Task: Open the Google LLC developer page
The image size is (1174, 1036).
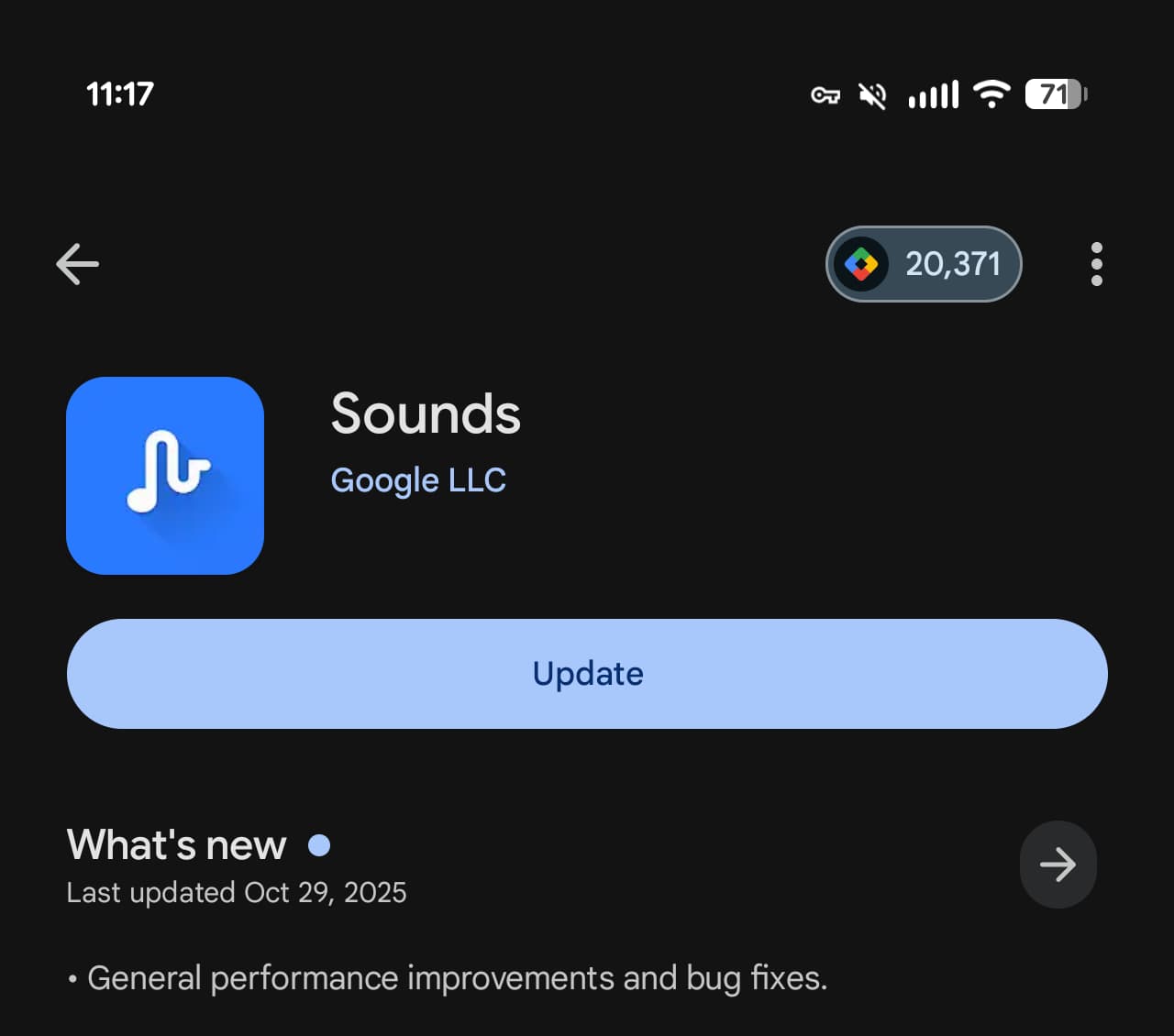Action: click(418, 480)
